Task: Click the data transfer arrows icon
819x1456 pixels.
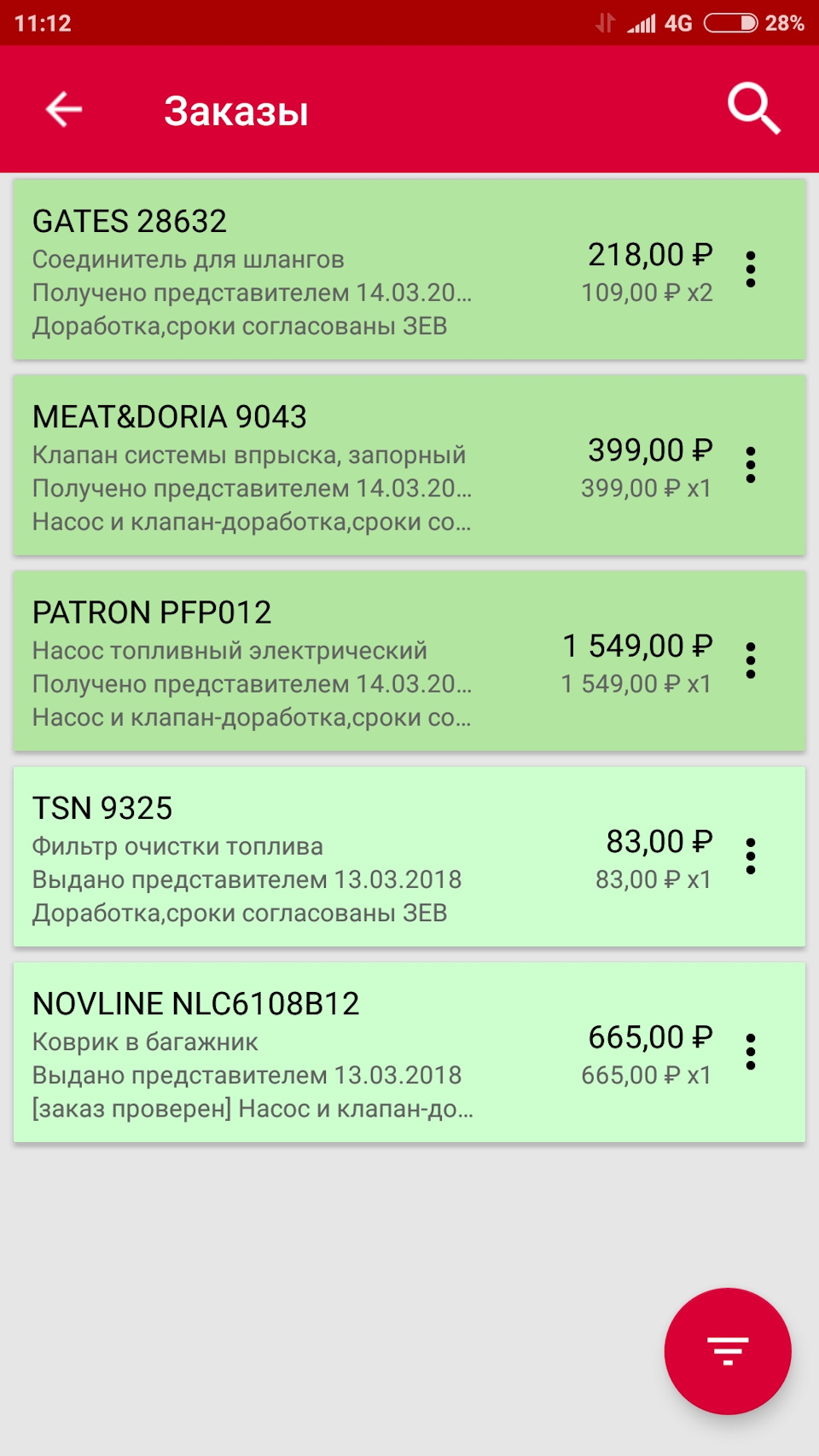Action: 606,25
